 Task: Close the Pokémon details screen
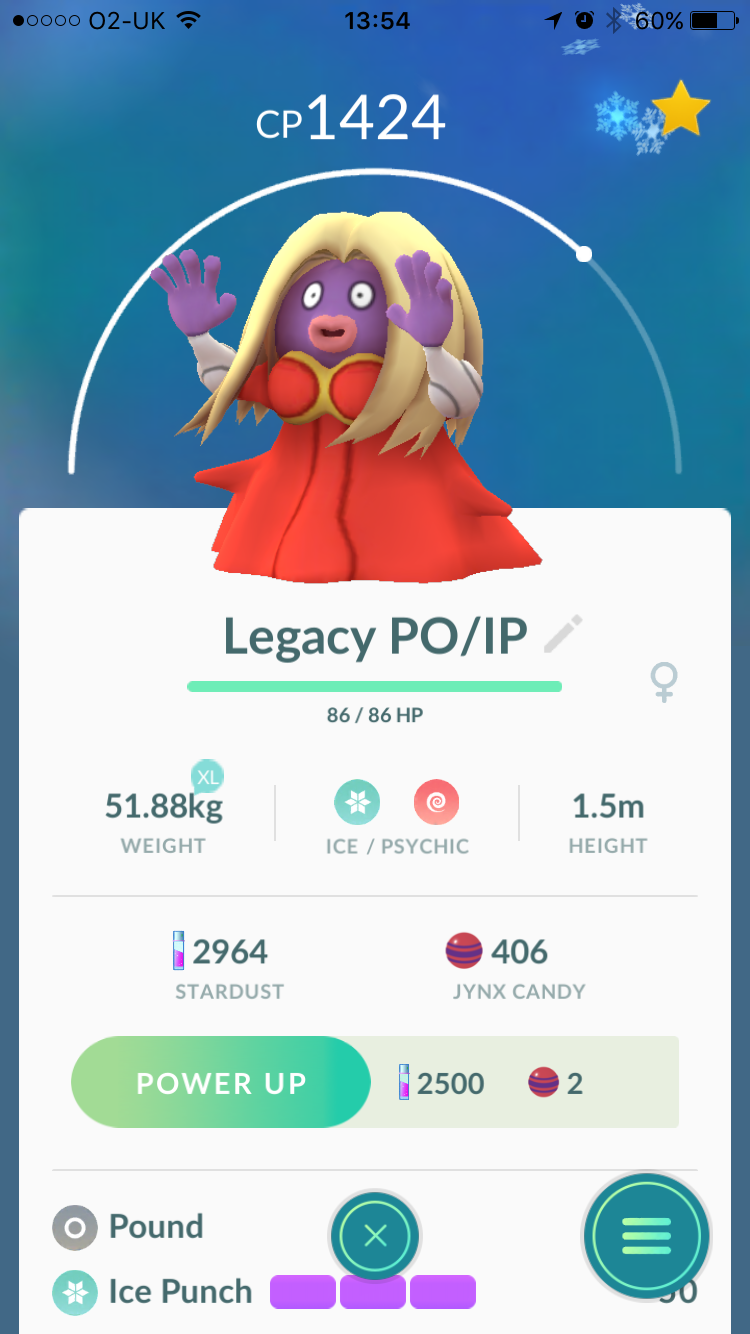(375, 1236)
